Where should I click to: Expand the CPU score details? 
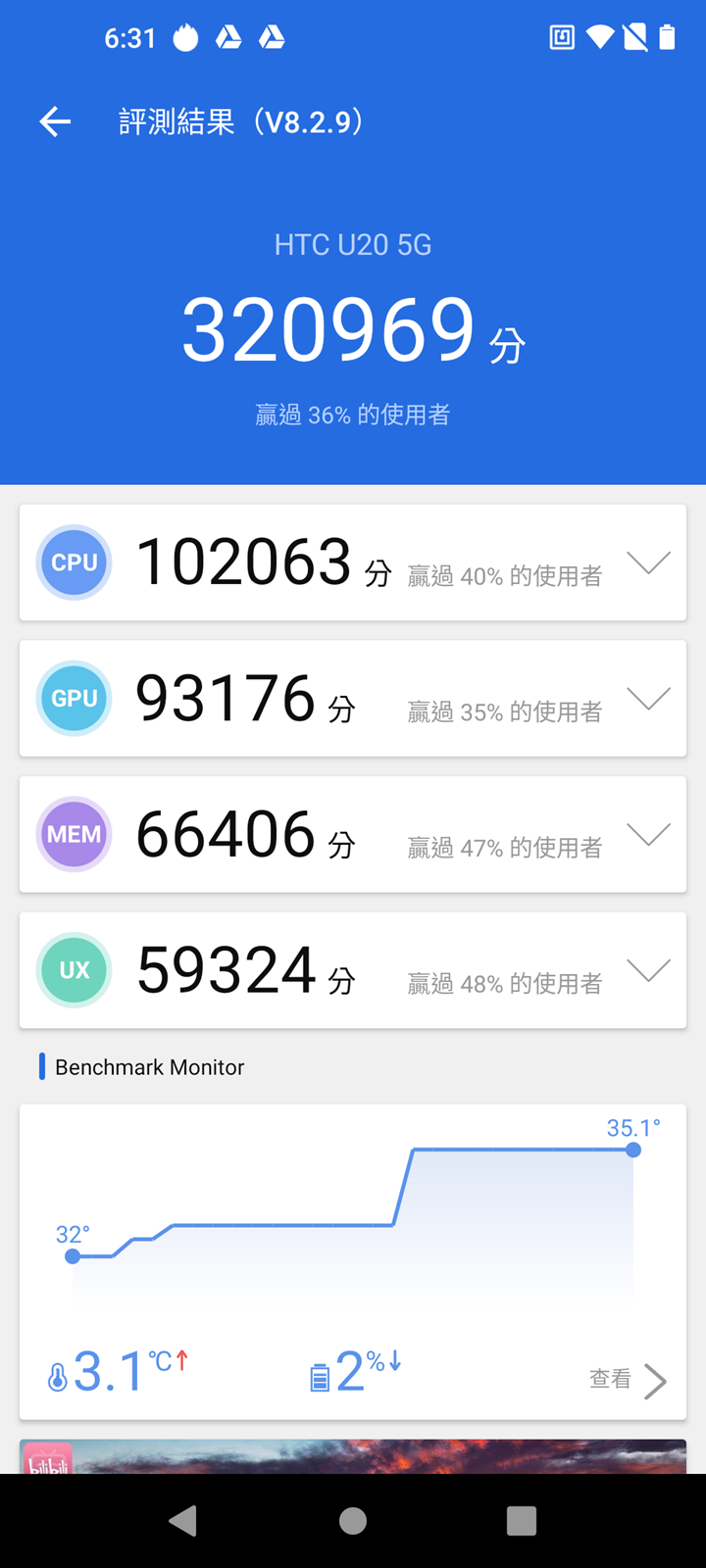[648, 563]
